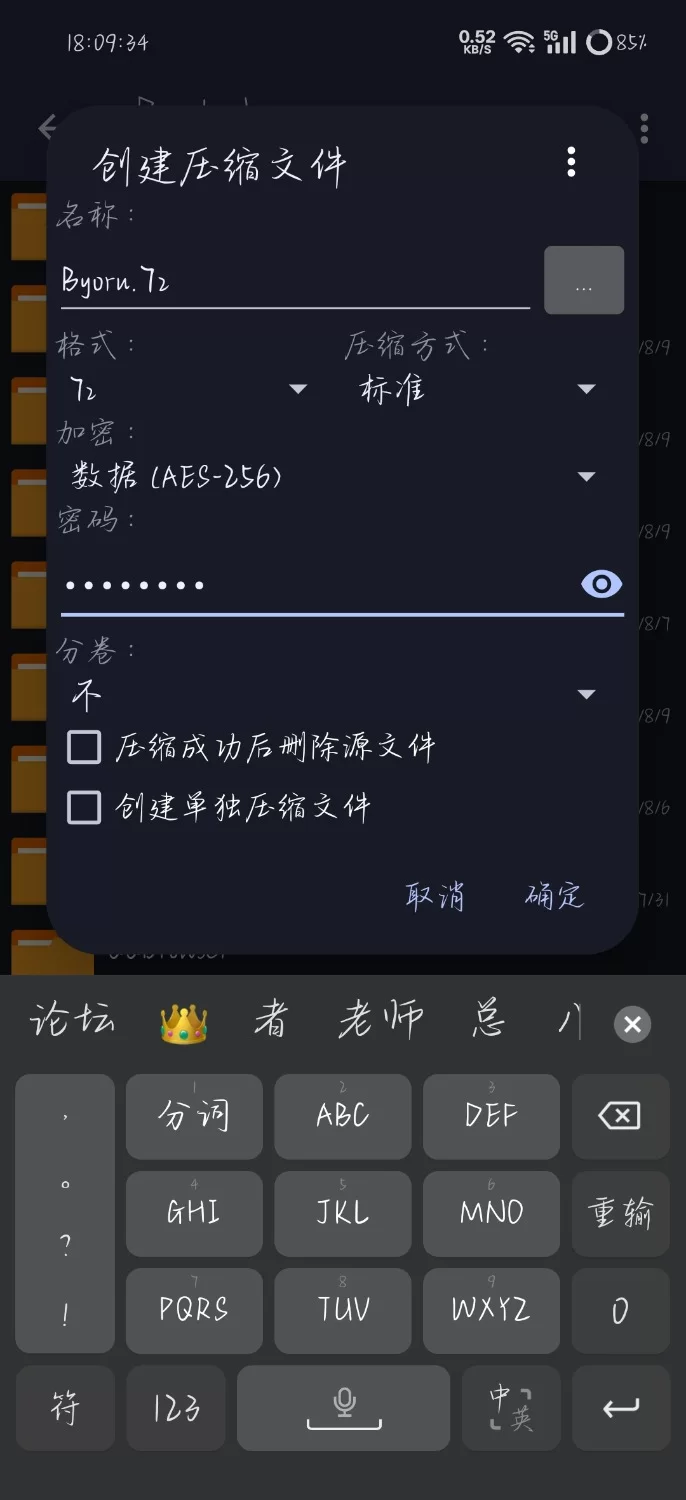Check 压缩成功后删除源文件
The width and height of the screenshot is (686, 1500).
(x=85, y=747)
